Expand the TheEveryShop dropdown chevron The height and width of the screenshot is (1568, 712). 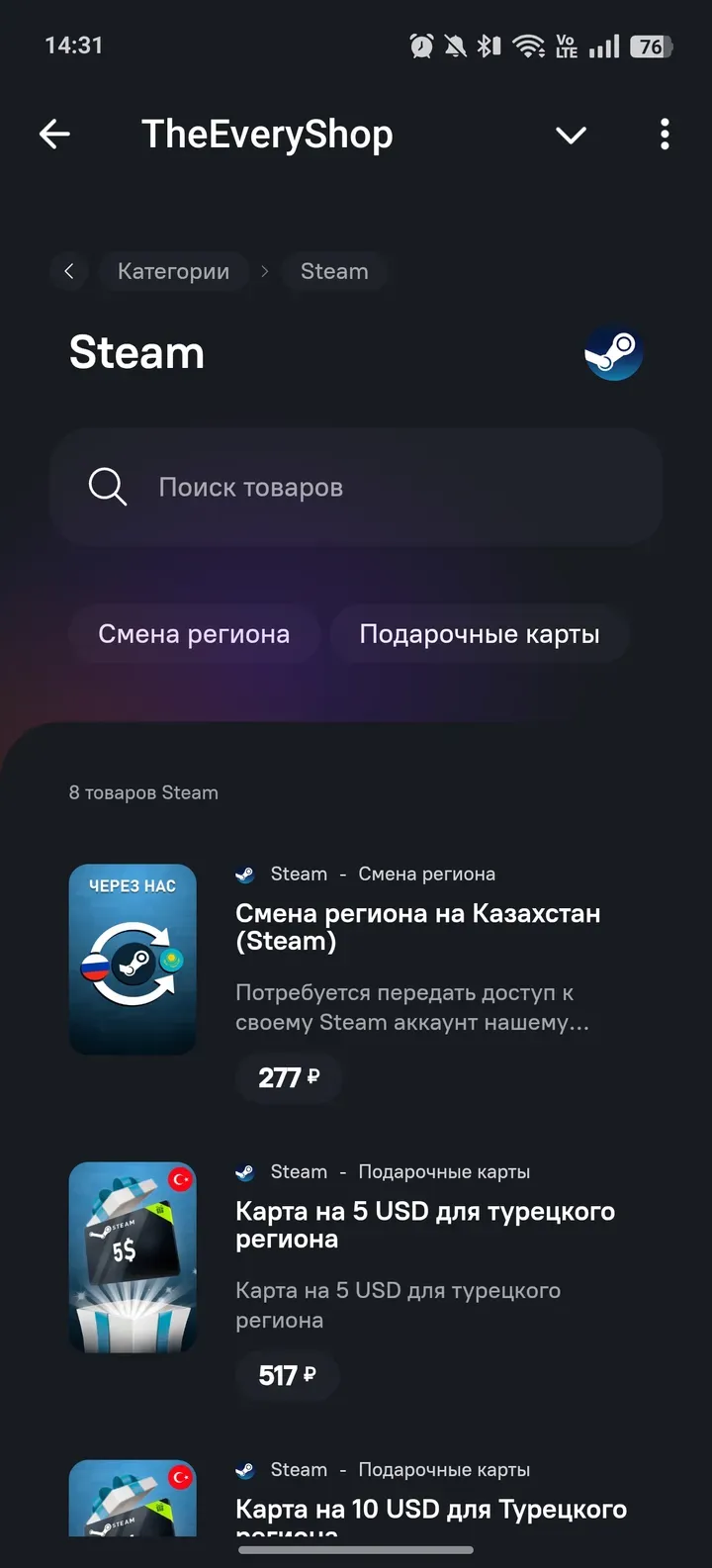(x=572, y=136)
